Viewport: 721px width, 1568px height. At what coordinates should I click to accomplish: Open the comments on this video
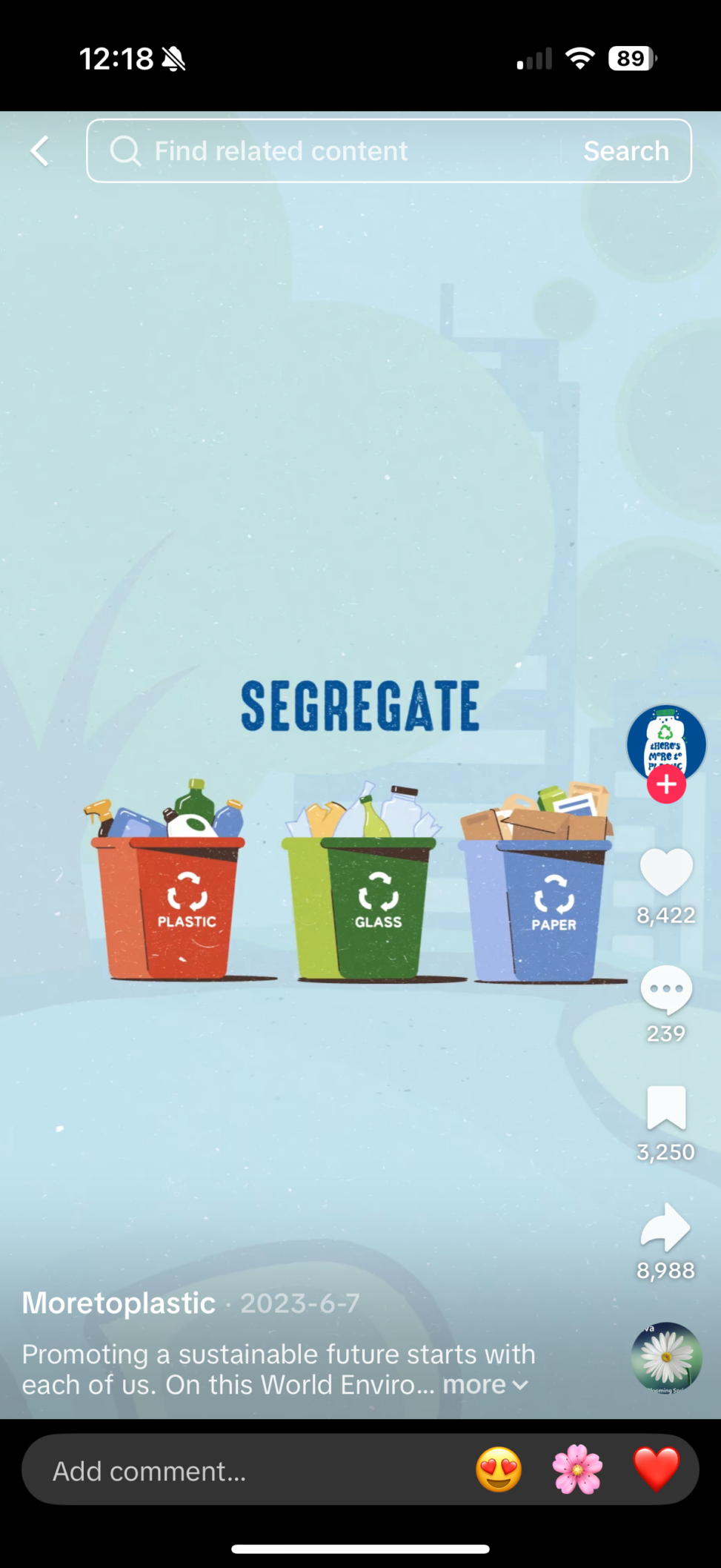[666, 990]
